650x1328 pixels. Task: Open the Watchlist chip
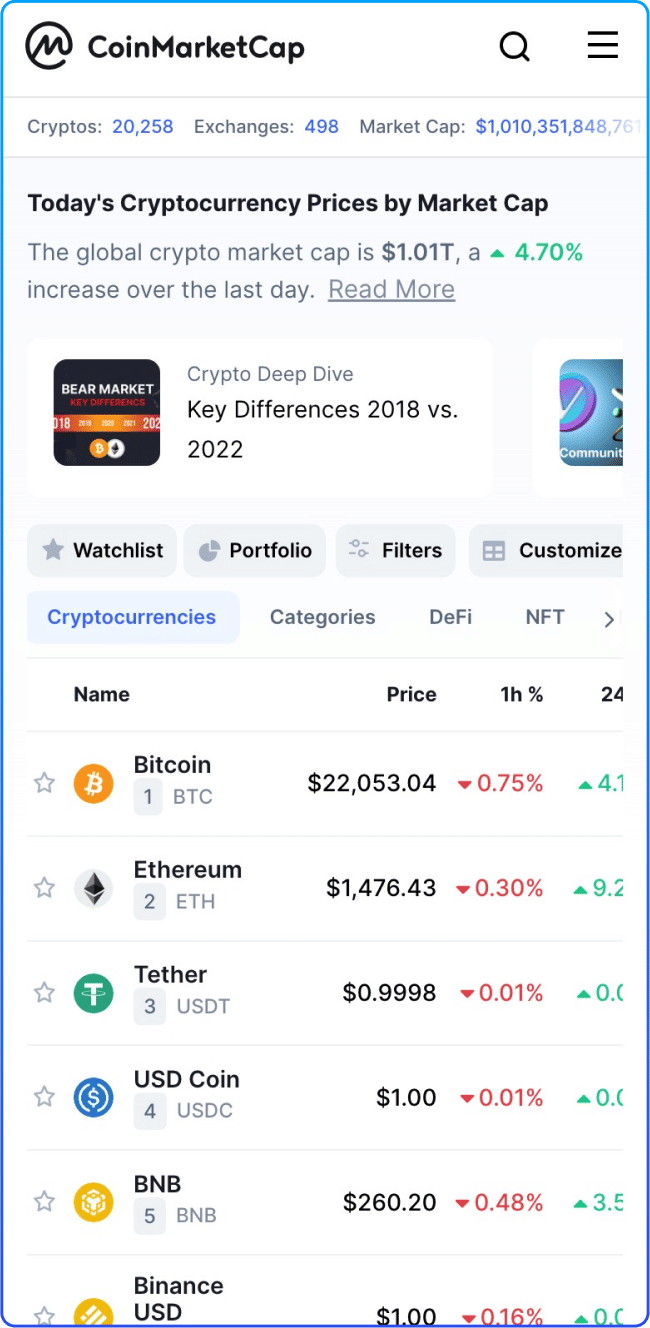tap(102, 550)
